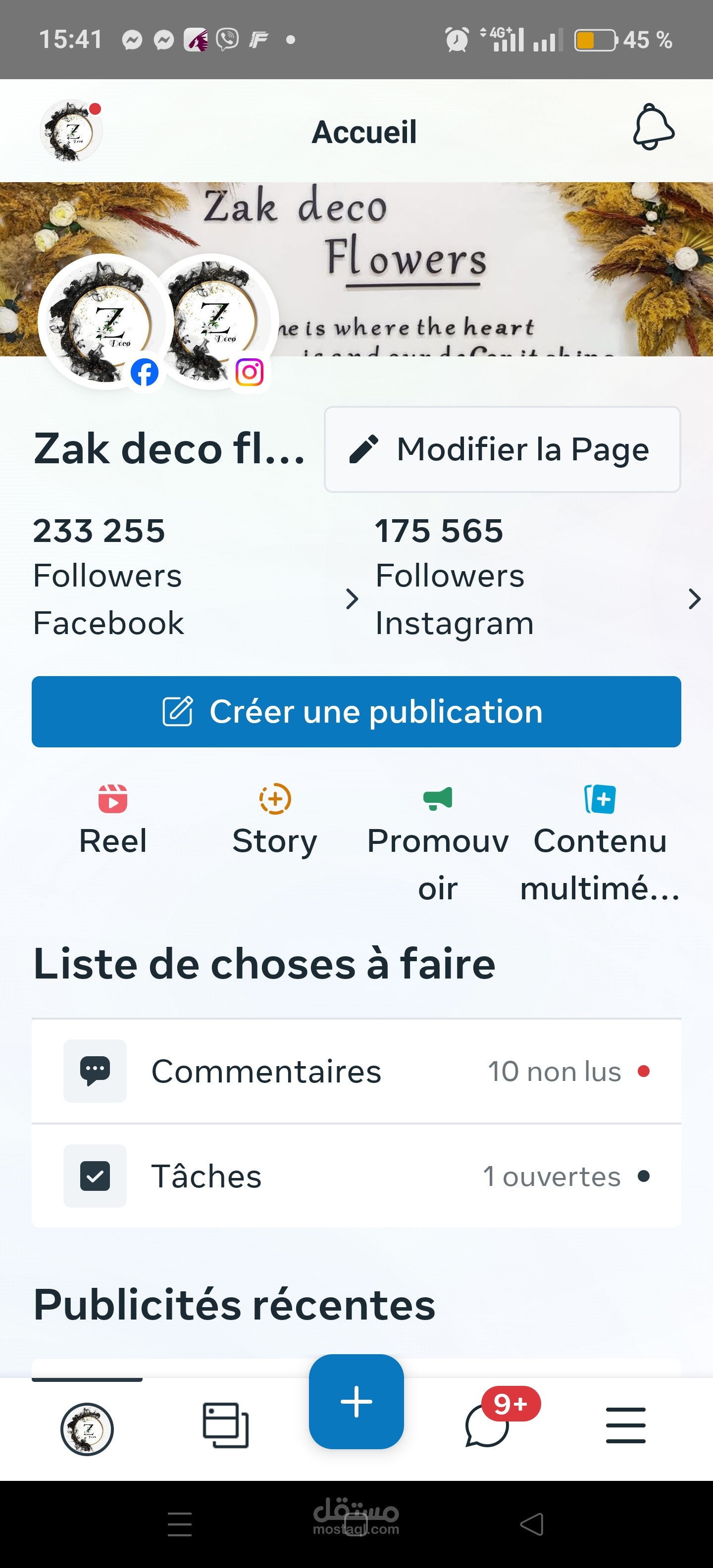Screen dimensions: 713x1568
Task: Tap the blue plus floating button
Action: [x=356, y=1402]
